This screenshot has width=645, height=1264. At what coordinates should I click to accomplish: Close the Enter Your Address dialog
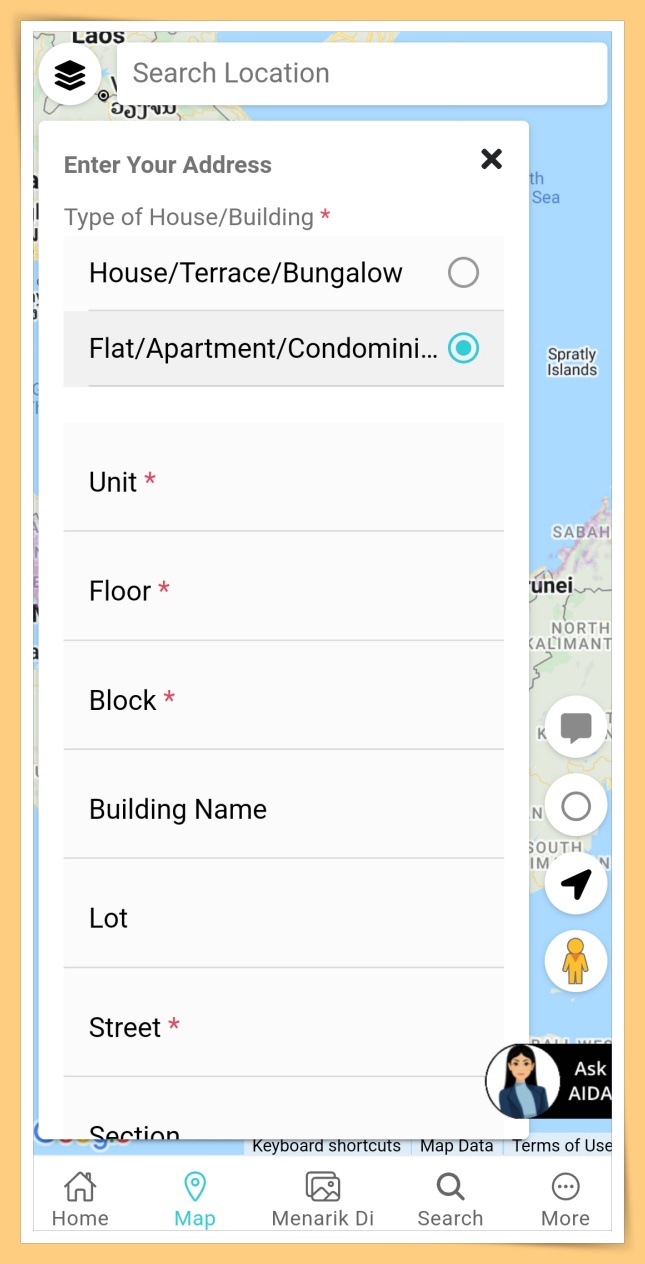(x=491, y=159)
